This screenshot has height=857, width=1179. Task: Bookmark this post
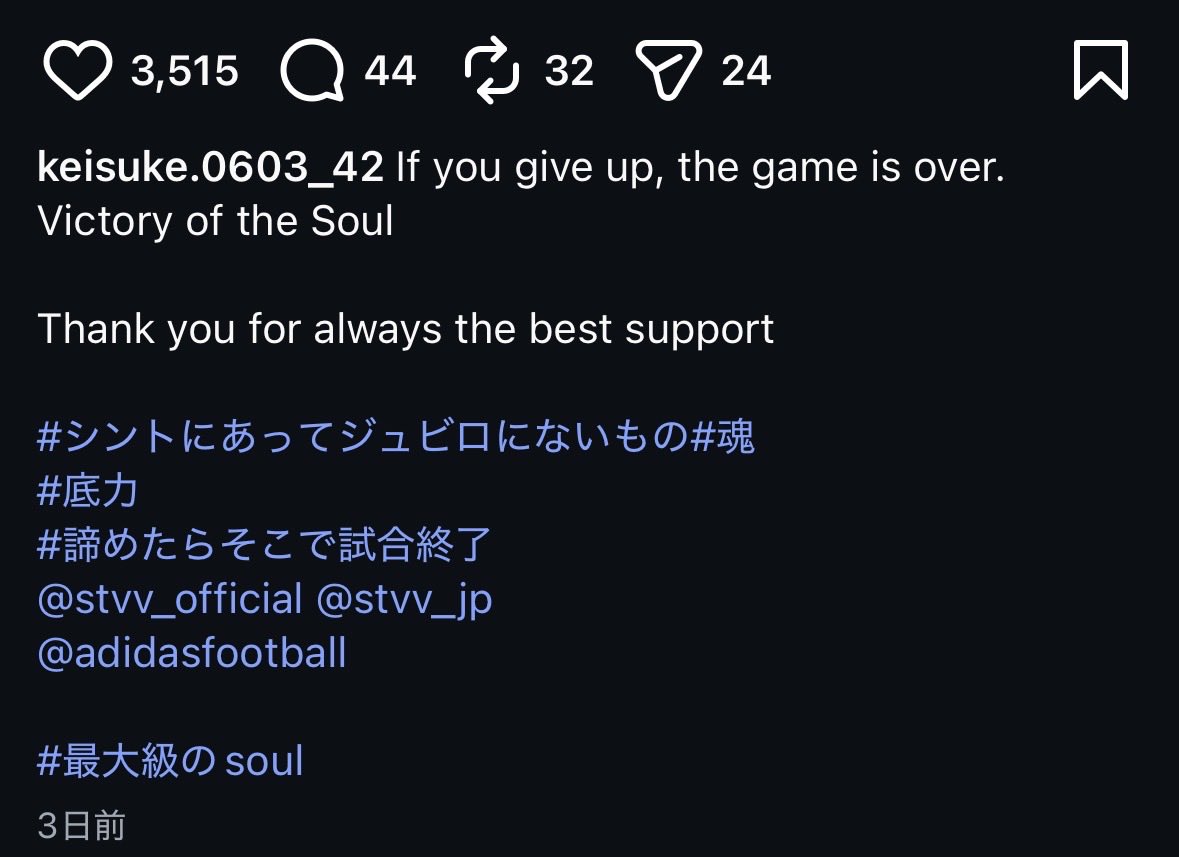click(1100, 70)
